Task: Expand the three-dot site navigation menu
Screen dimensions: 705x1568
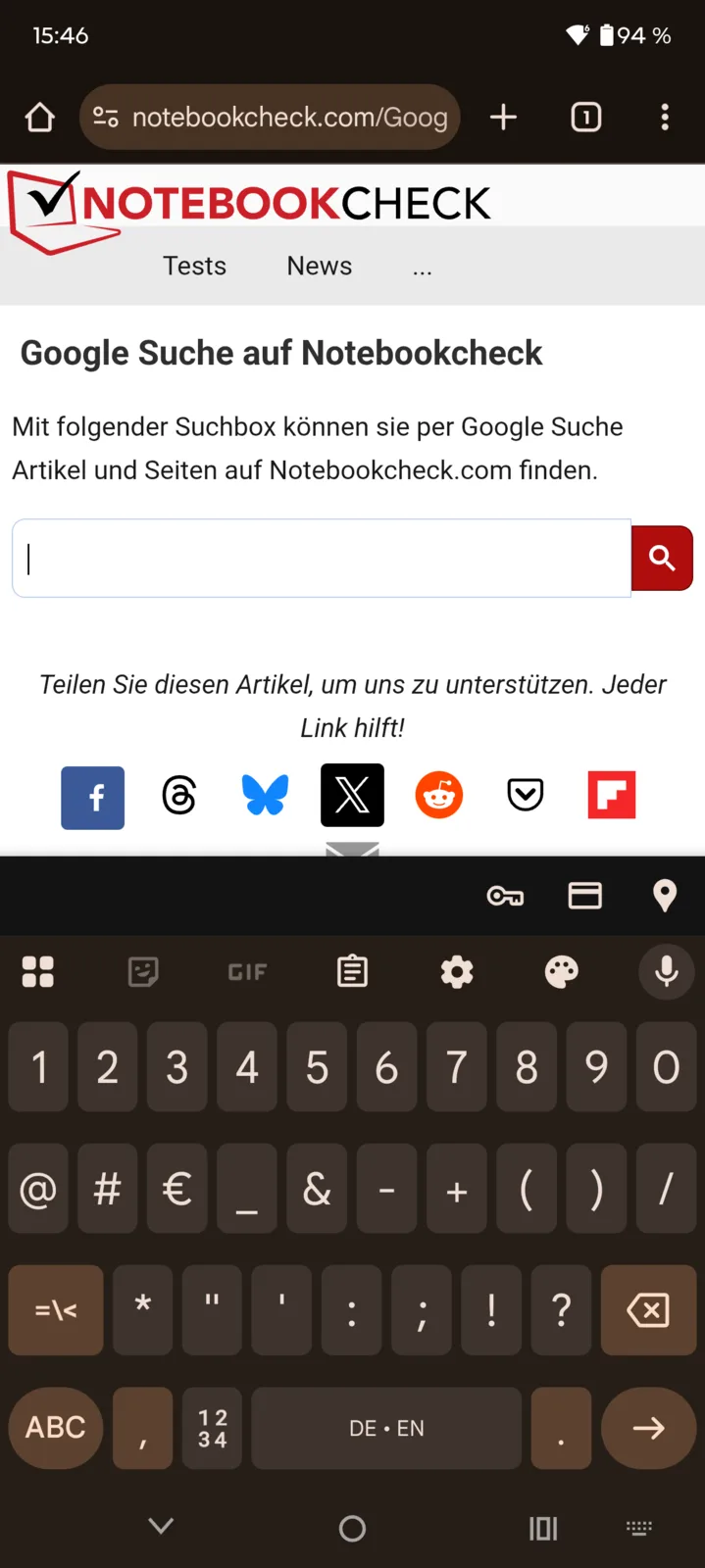Action: tap(422, 269)
